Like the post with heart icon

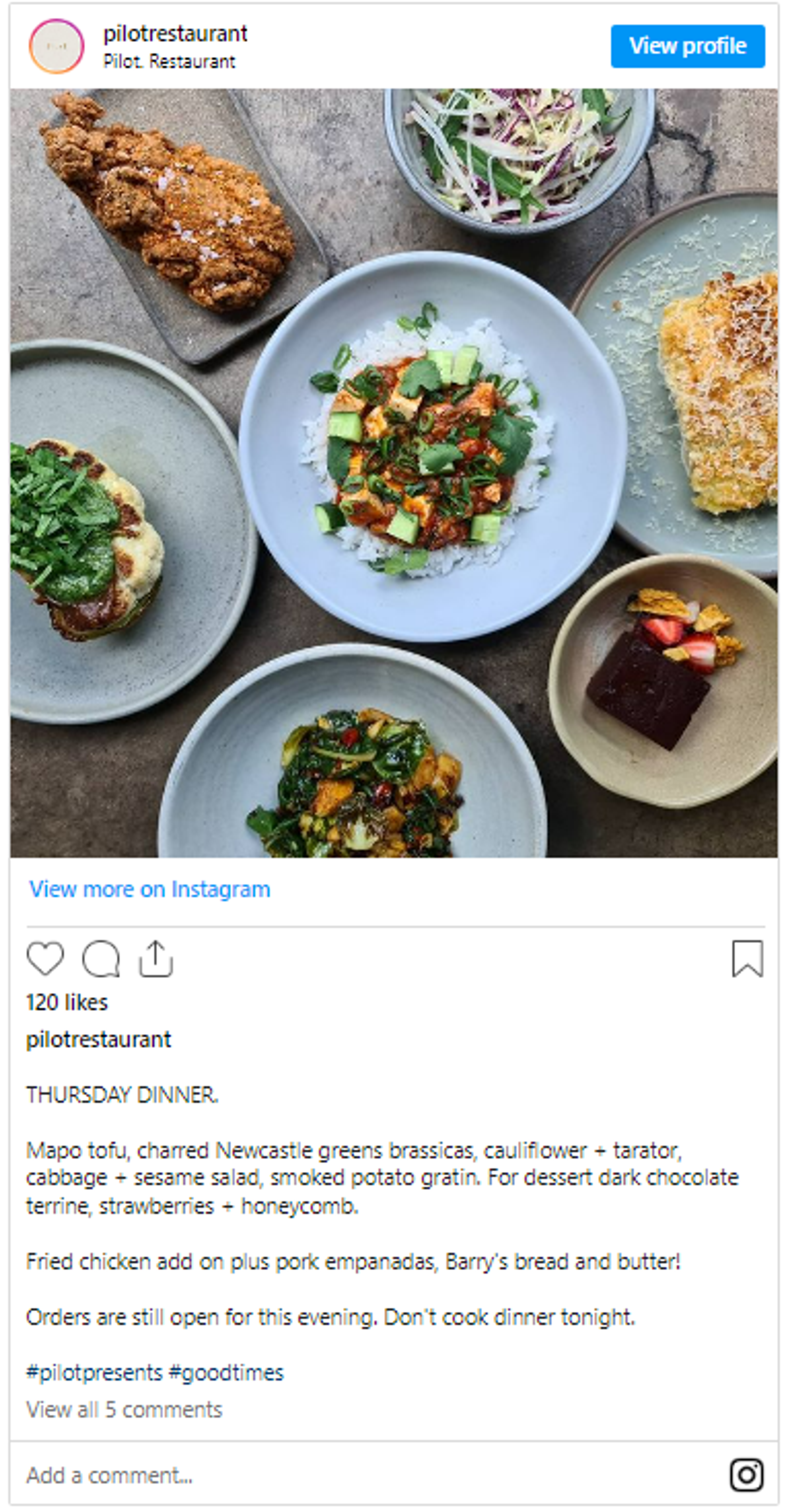pyautogui.click(x=45, y=959)
